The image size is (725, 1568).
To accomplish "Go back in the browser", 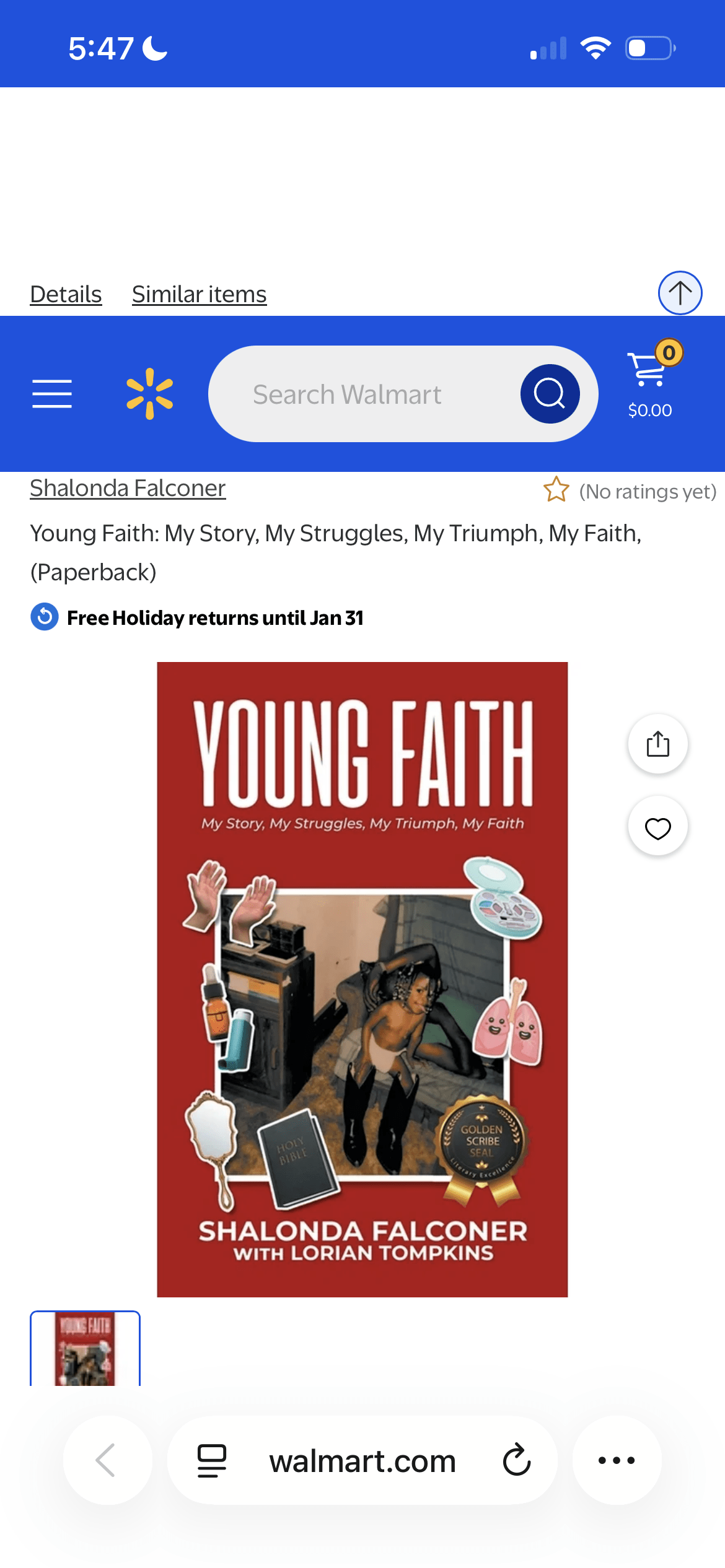I will pos(107,1460).
